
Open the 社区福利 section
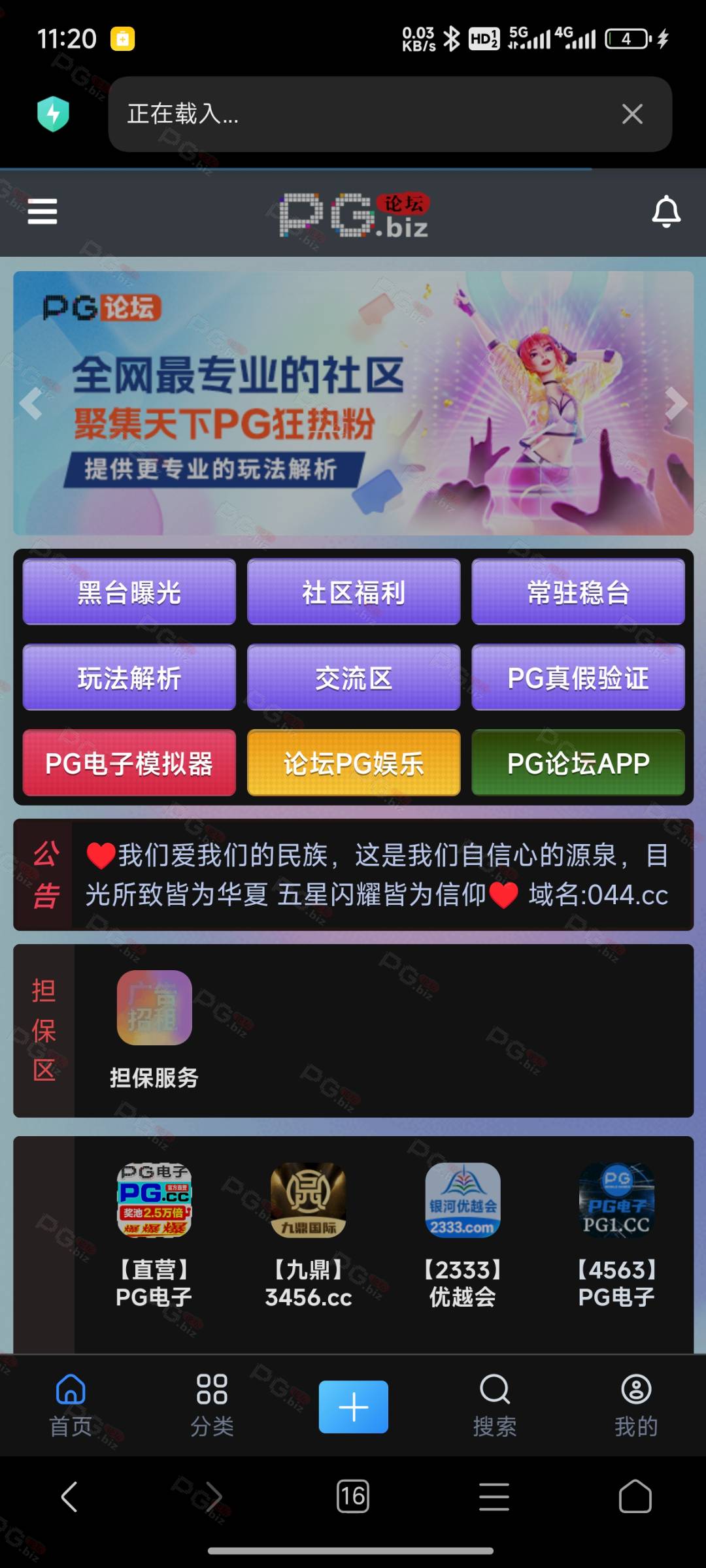point(354,592)
